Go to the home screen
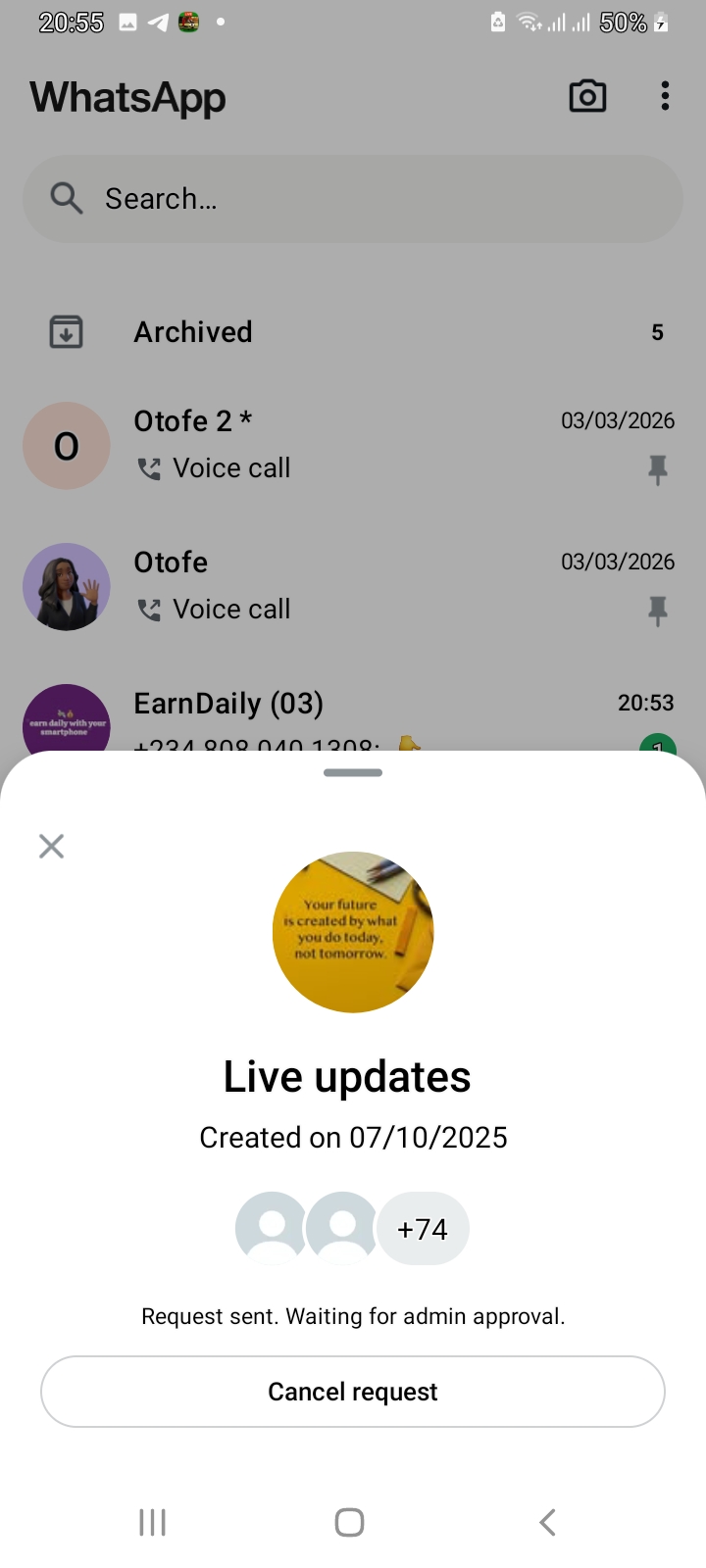Screen dimensions: 706x1568 pyautogui.click(x=349, y=1522)
